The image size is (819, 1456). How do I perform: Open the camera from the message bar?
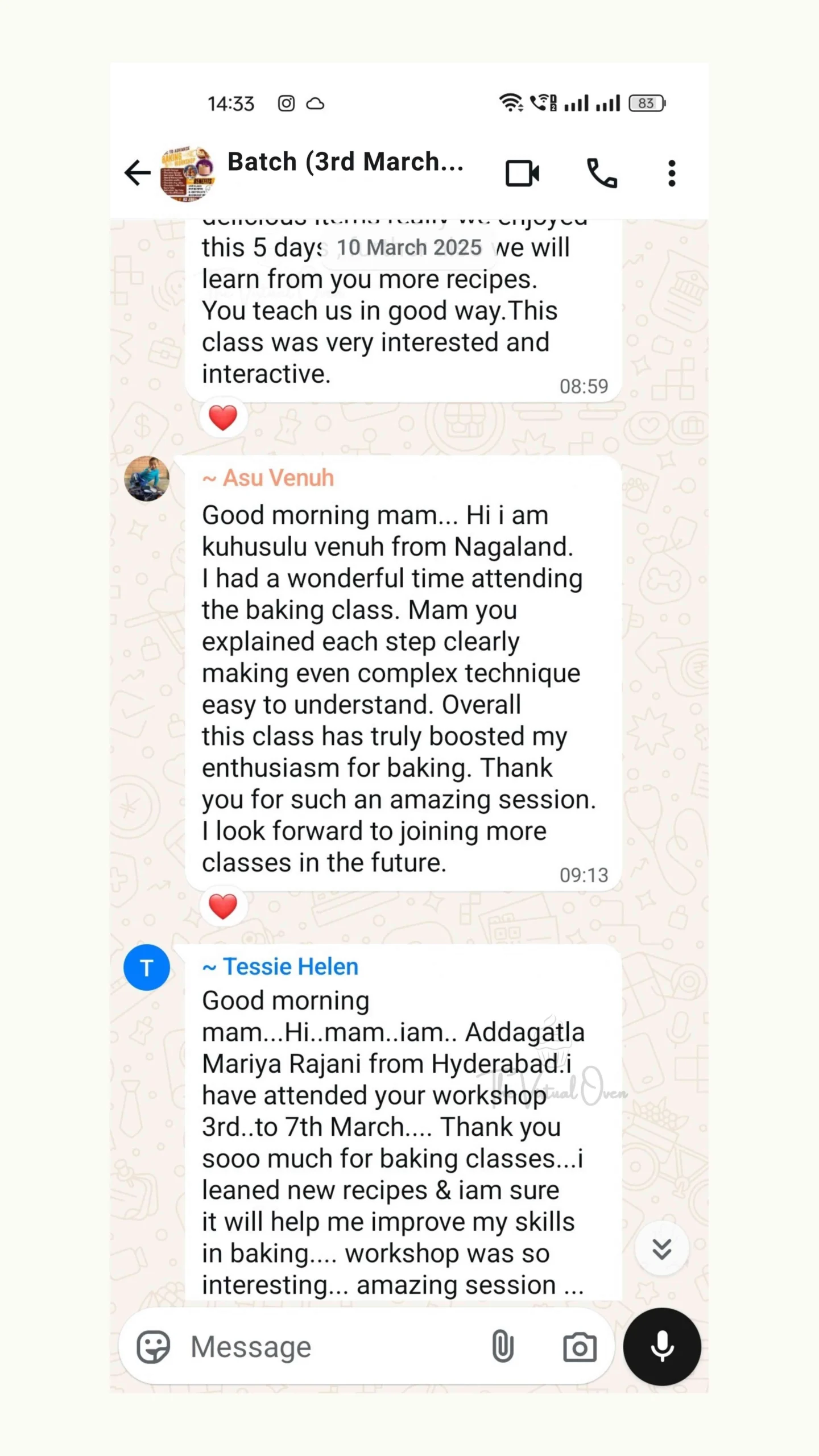pos(580,1347)
